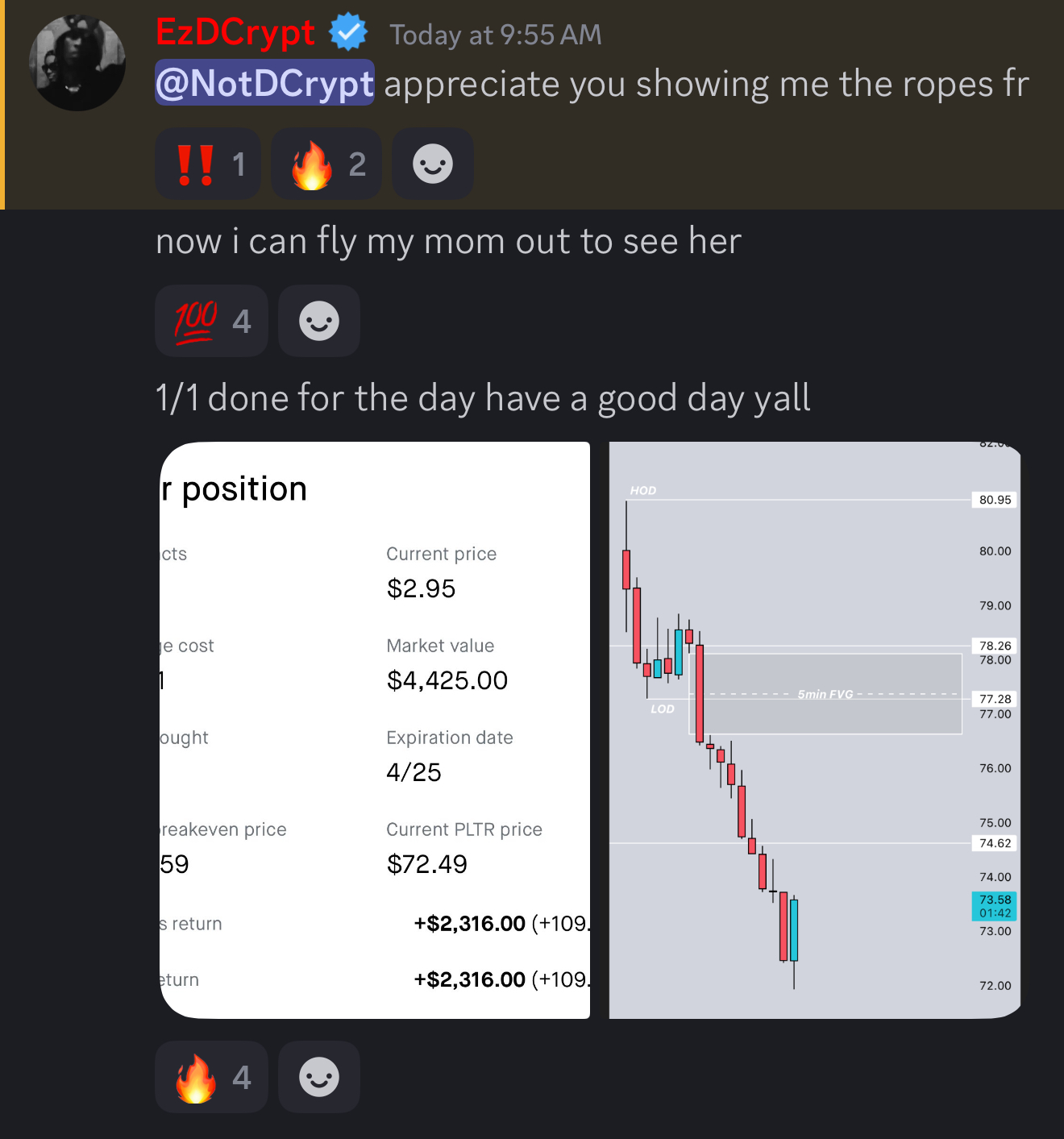Viewport: 1064px width, 1139px height.
Task: Open EzDCrypt's profile avatar
Action: coord(77,63)
